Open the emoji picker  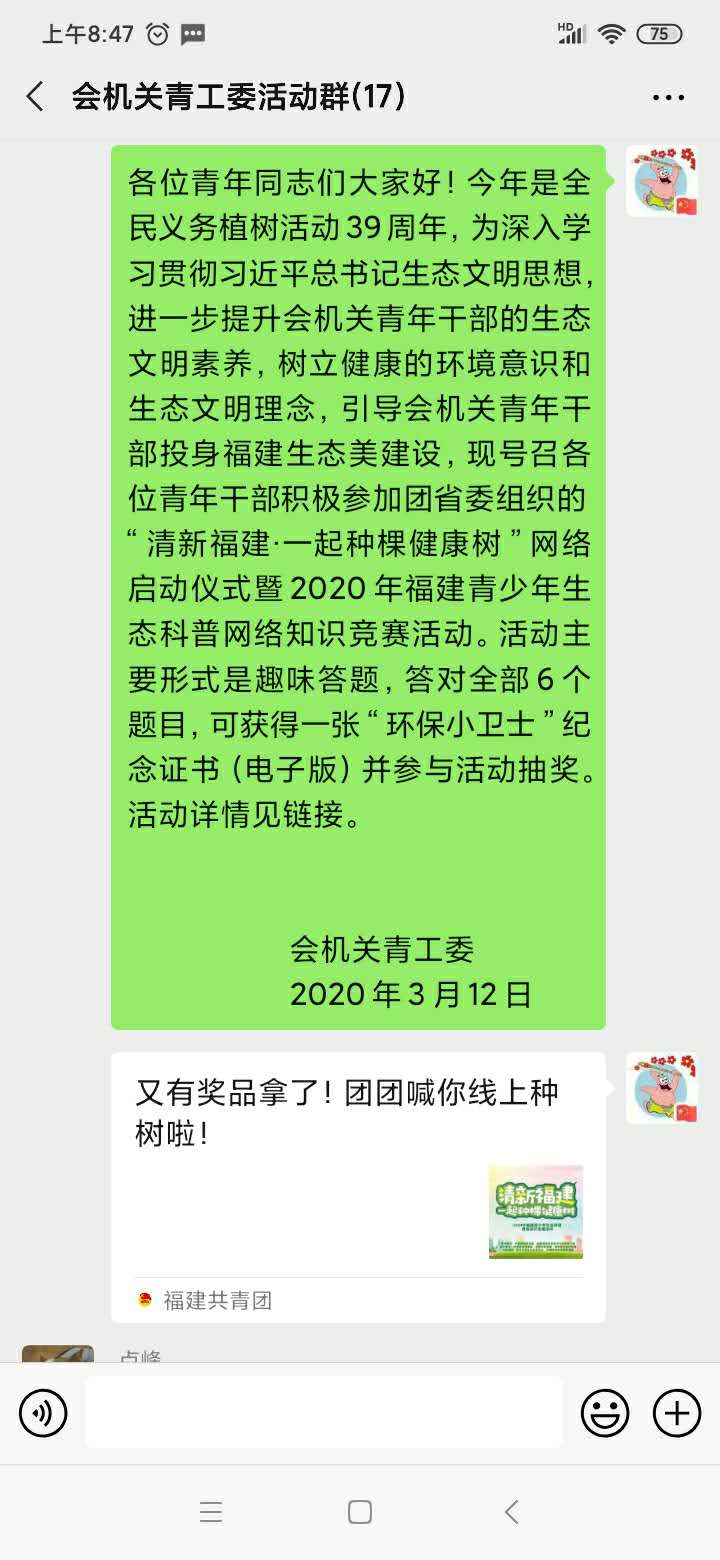pos(605,1413)
